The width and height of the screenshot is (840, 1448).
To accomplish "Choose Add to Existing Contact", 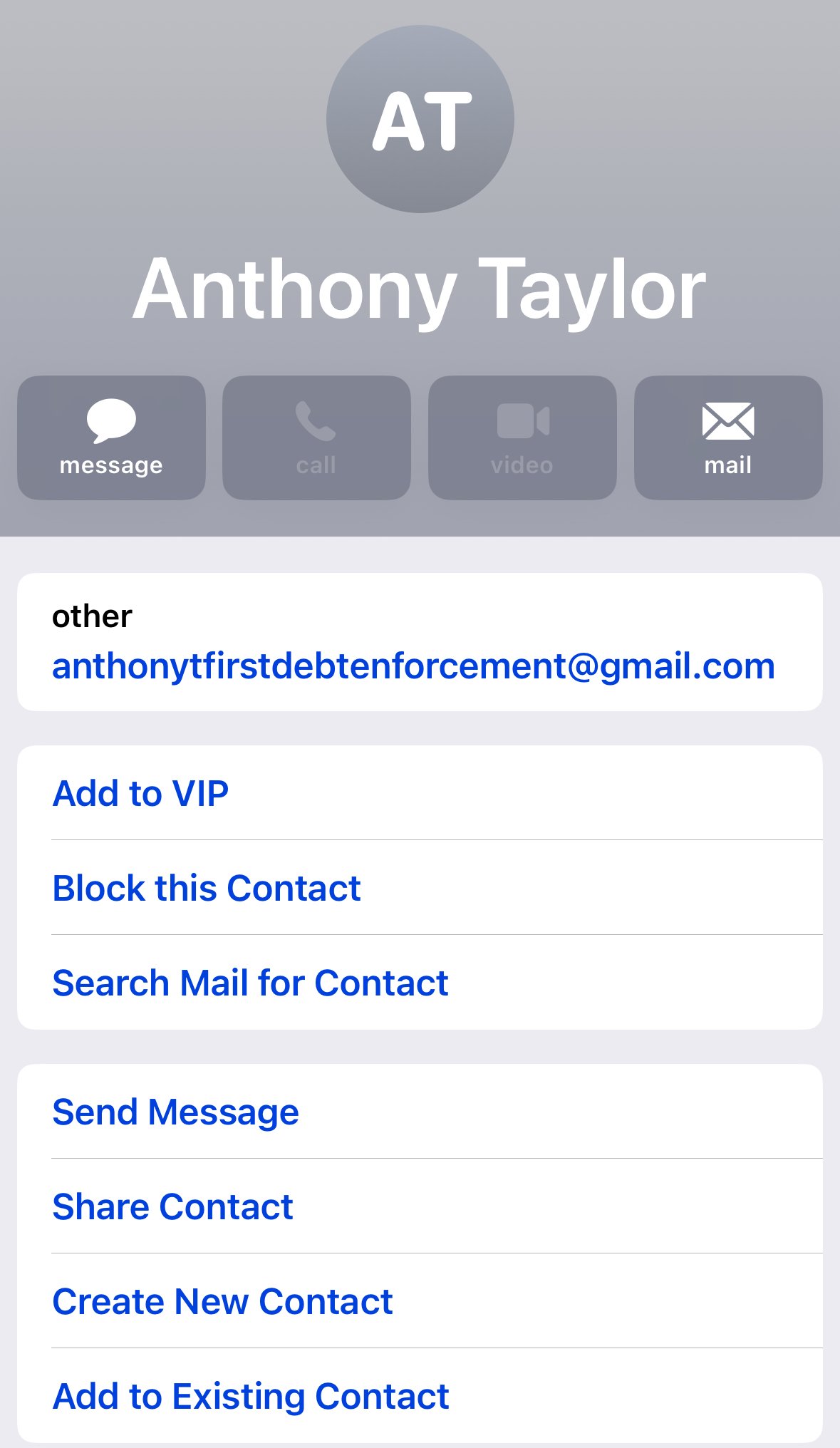I will 420,1396.
